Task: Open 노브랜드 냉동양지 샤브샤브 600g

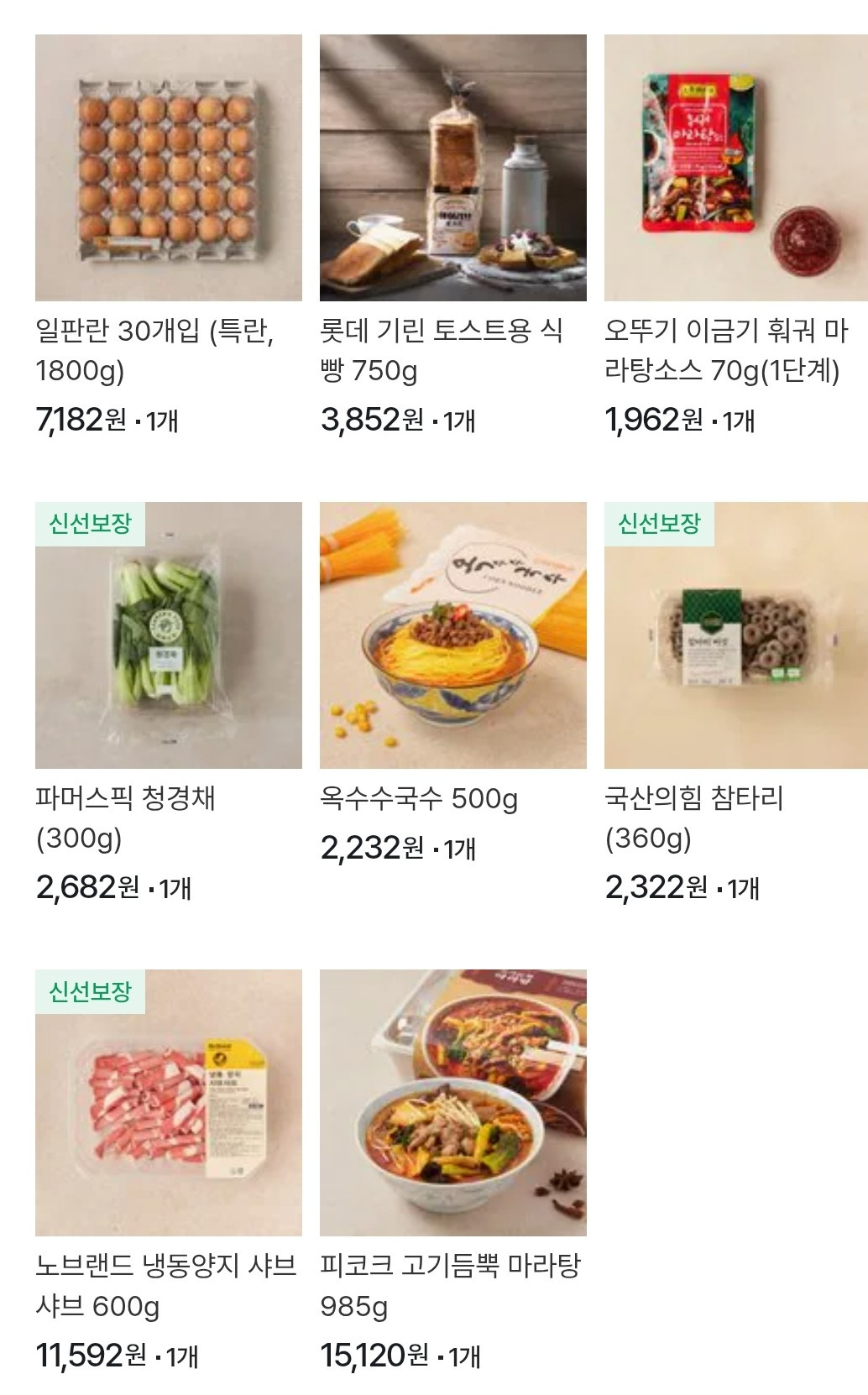Action: point(168,1103)
